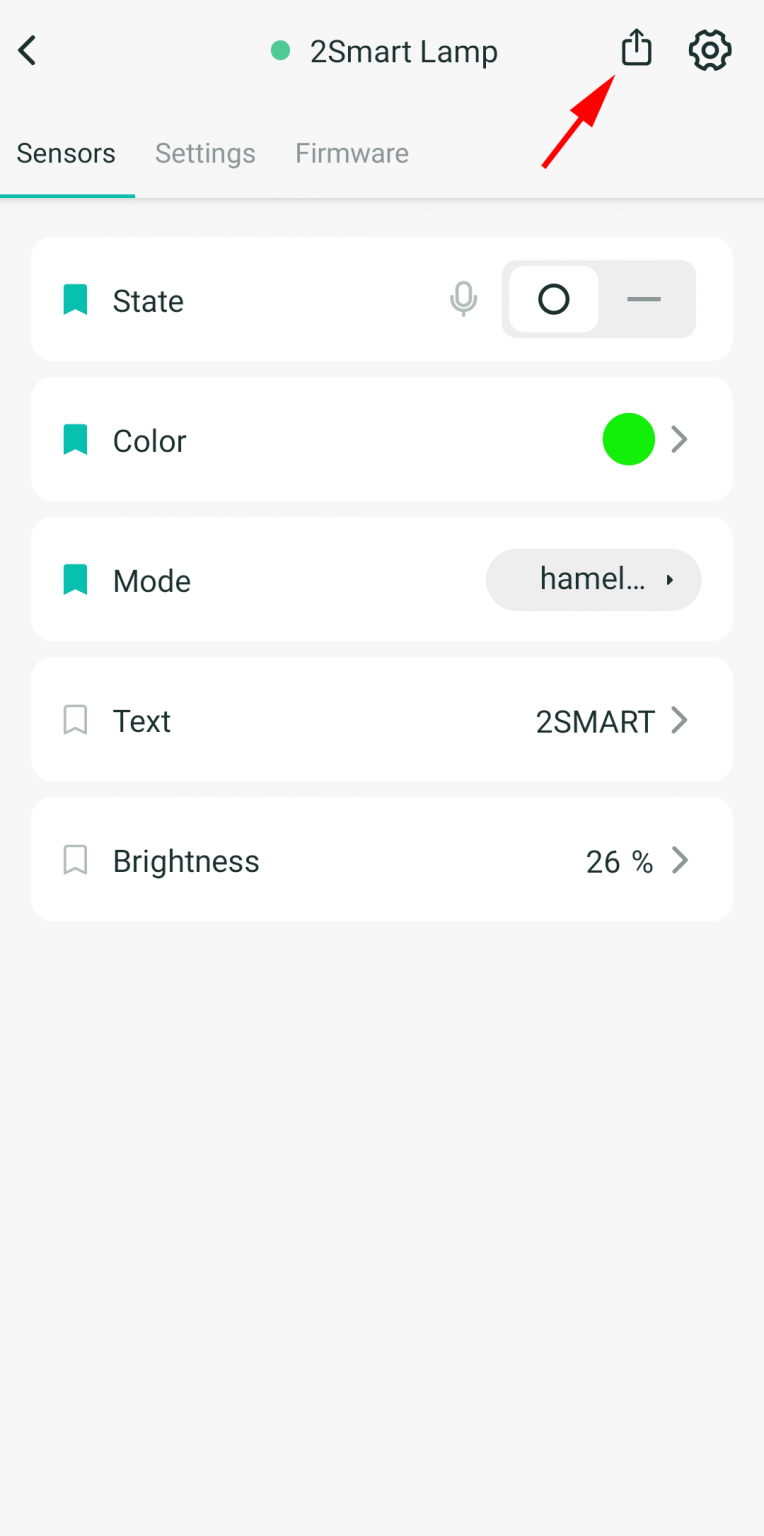Activate voice control via the microphone icon
This screenshot has height=1536, width=764.
pyautogui.click(x=463, y=299)
